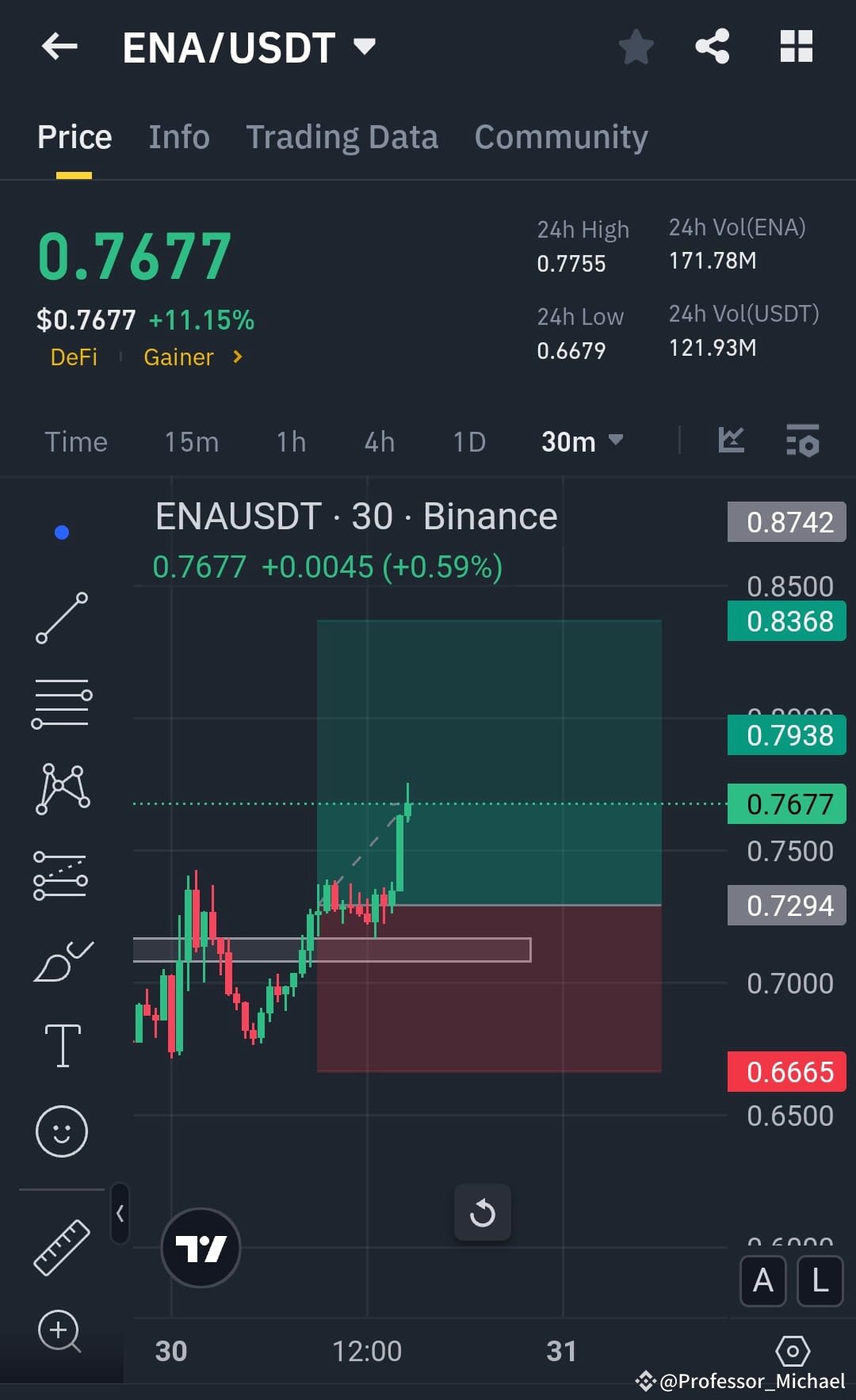Select the trend line drawing tool
This screenshot has width=856, height=1400.
point(62,618)
